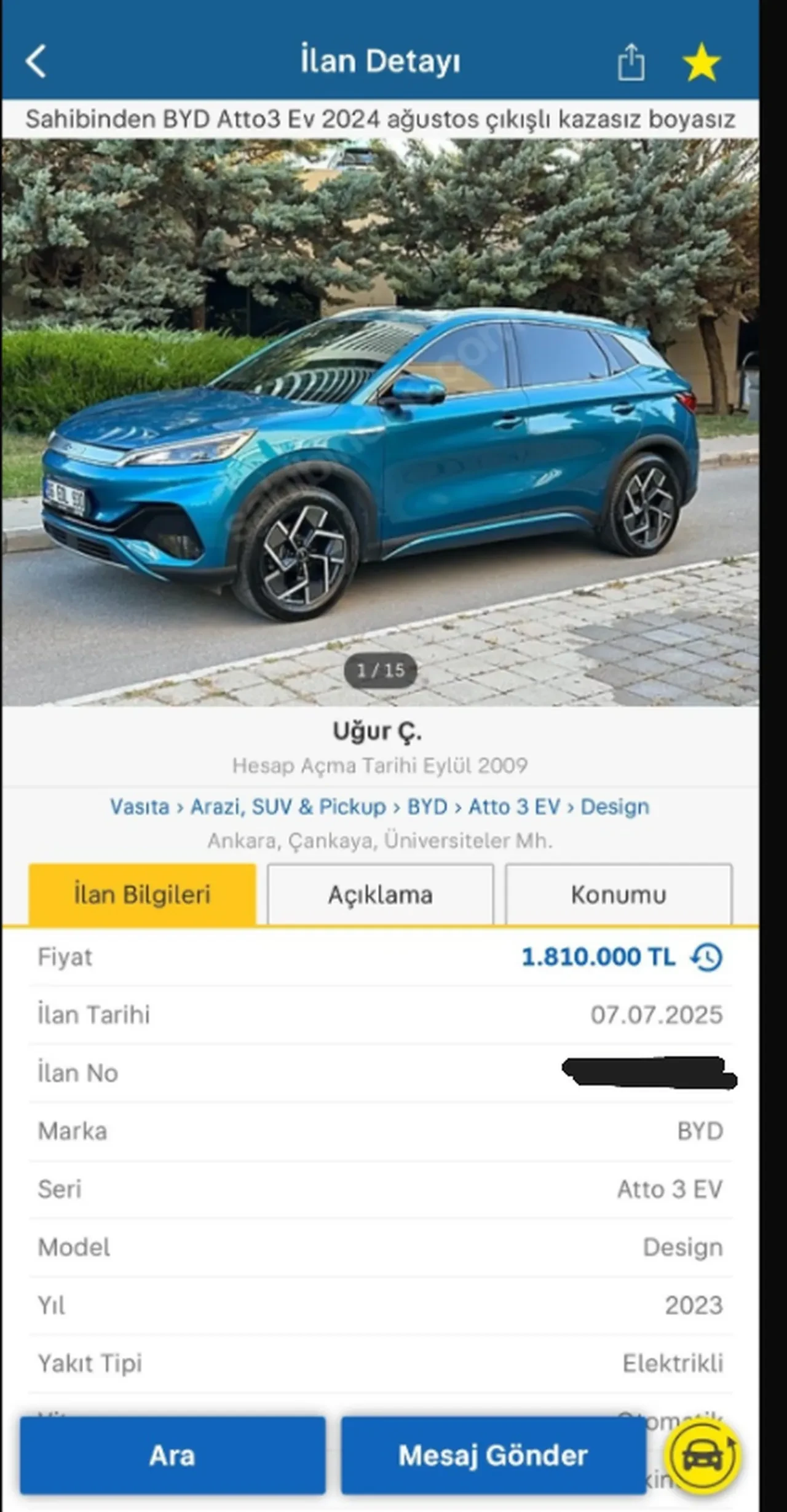Open Vasıta category link
The width and height of the screenshot is (787, 1512).
[139, 806]
